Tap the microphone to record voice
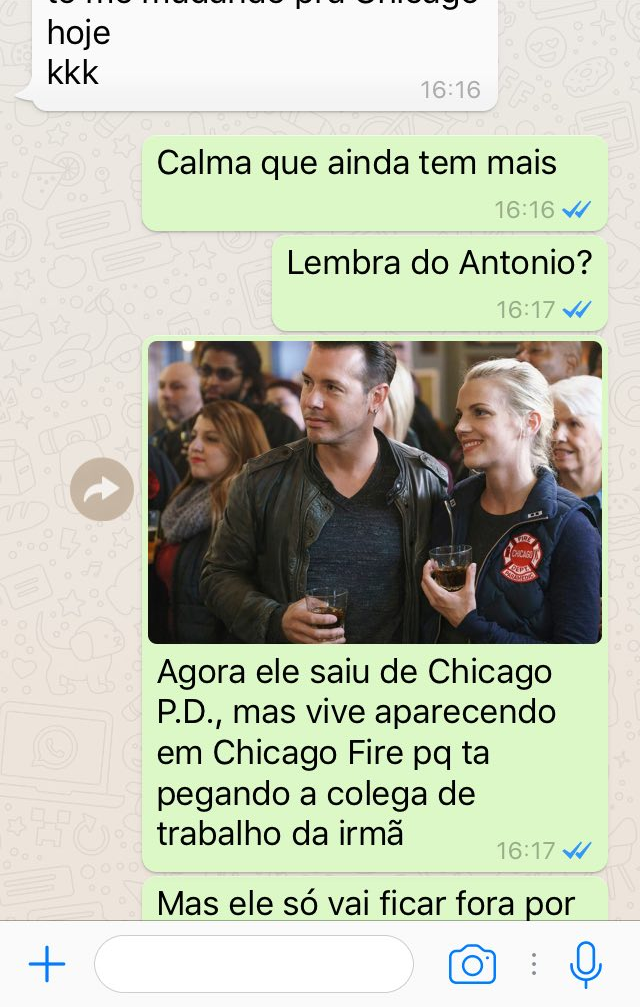 click(x=586, y=964)
